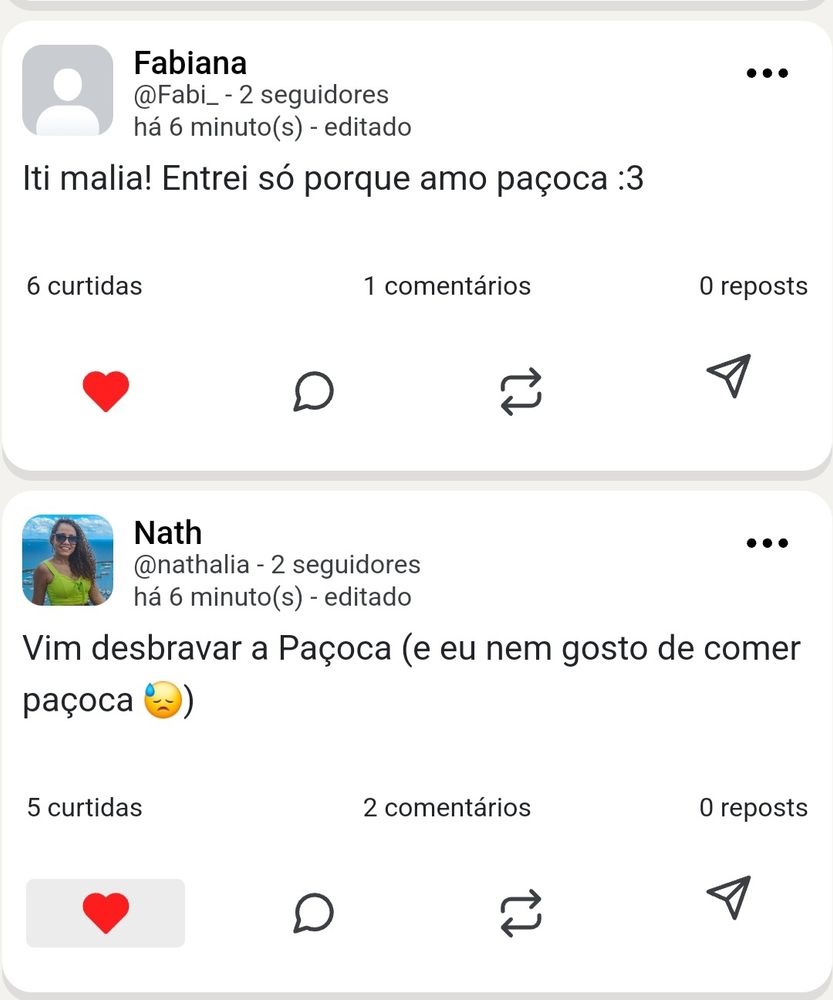View the 1 comentários on Fabiana's post
This screenshot has width=833, height=1000.
coord(447,286)
